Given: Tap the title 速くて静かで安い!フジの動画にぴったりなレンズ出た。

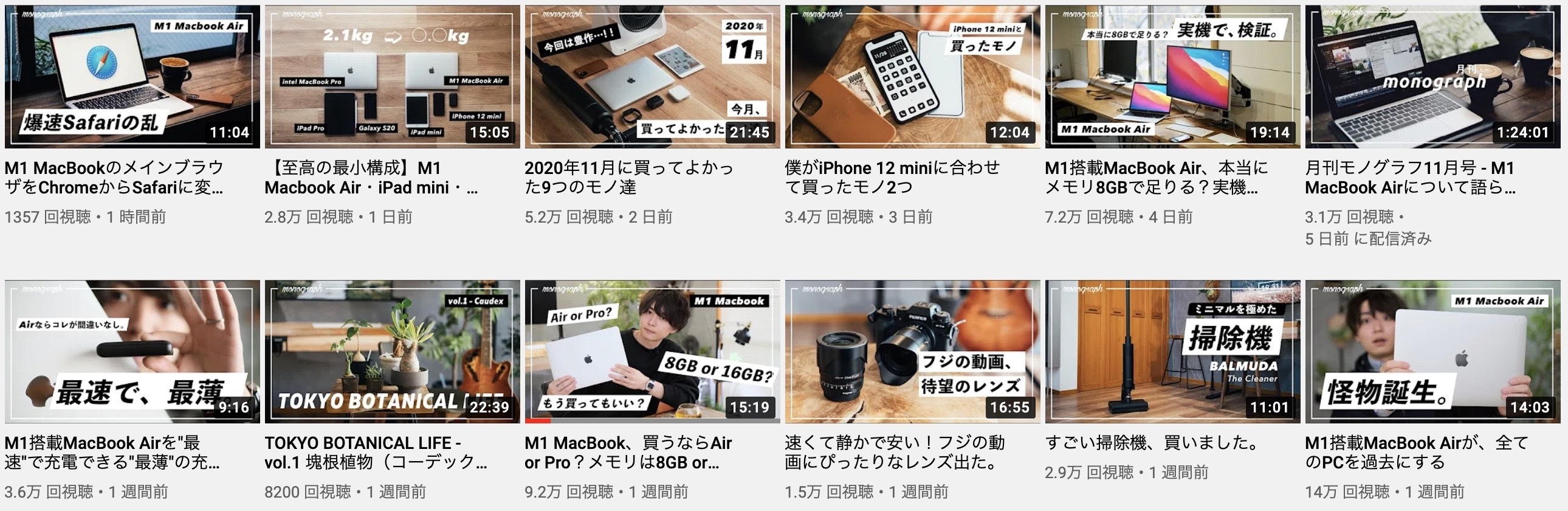Looking at the screenshot, I should (x=895, y=452).
